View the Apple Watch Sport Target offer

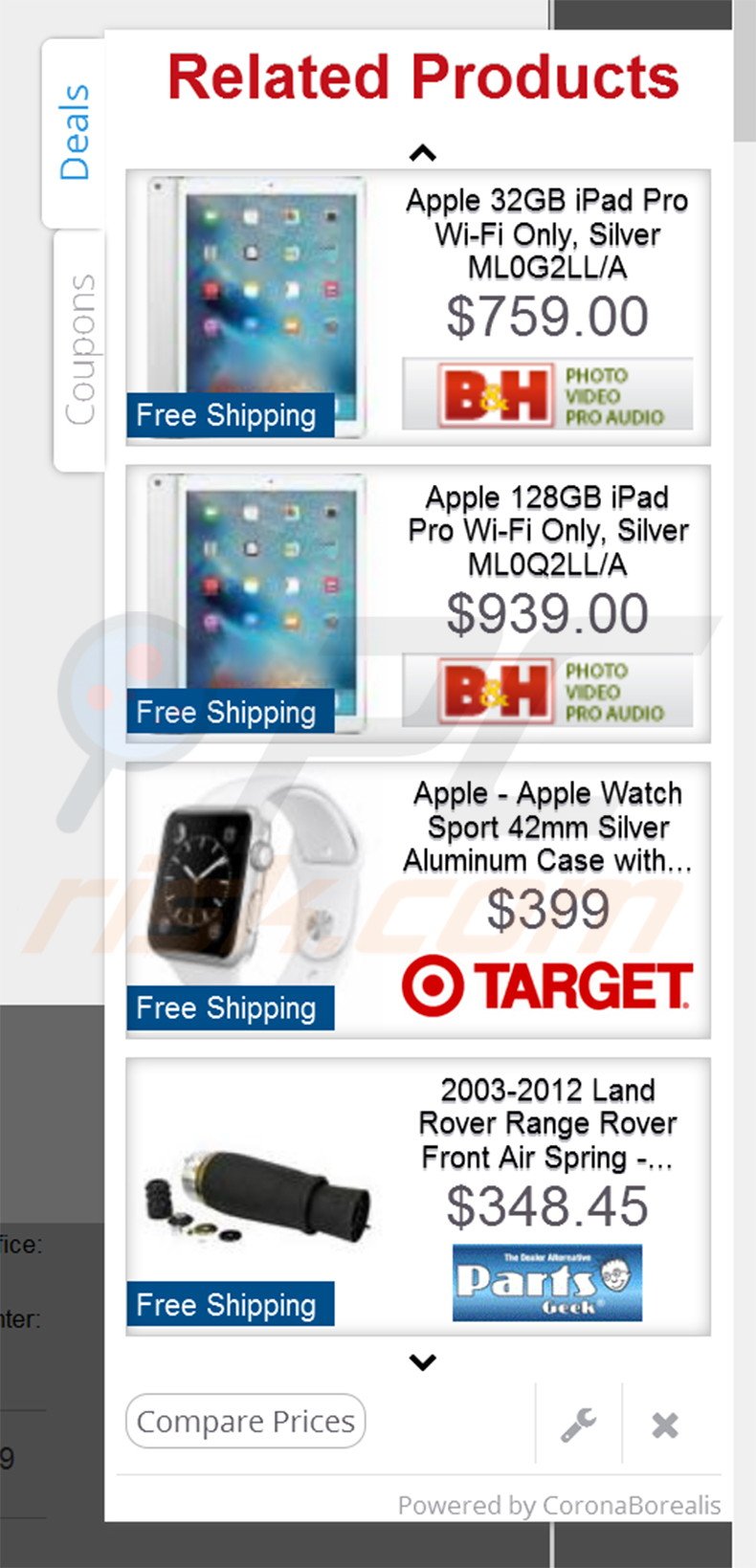(x=418, y=900)
